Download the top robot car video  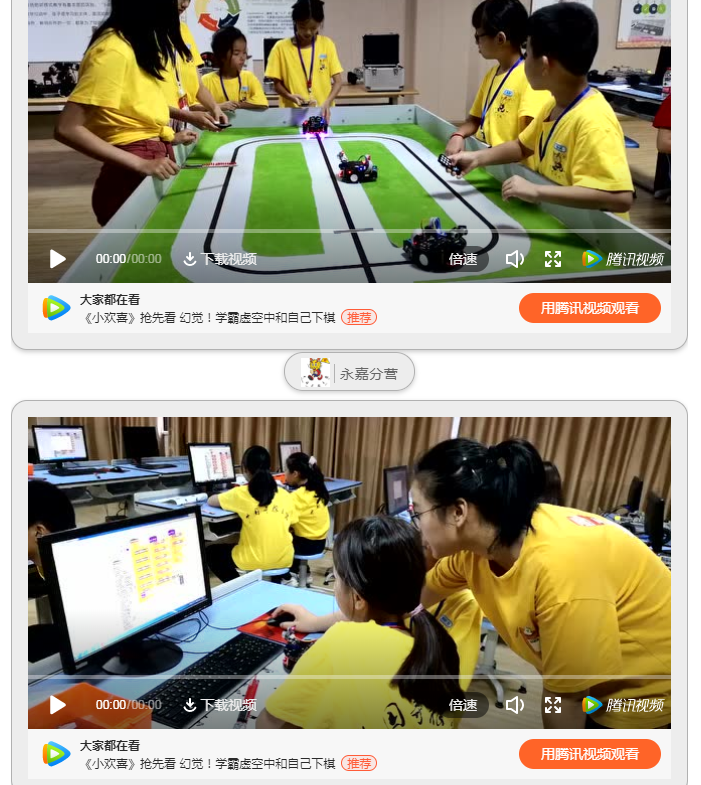(x=219, y=259)
